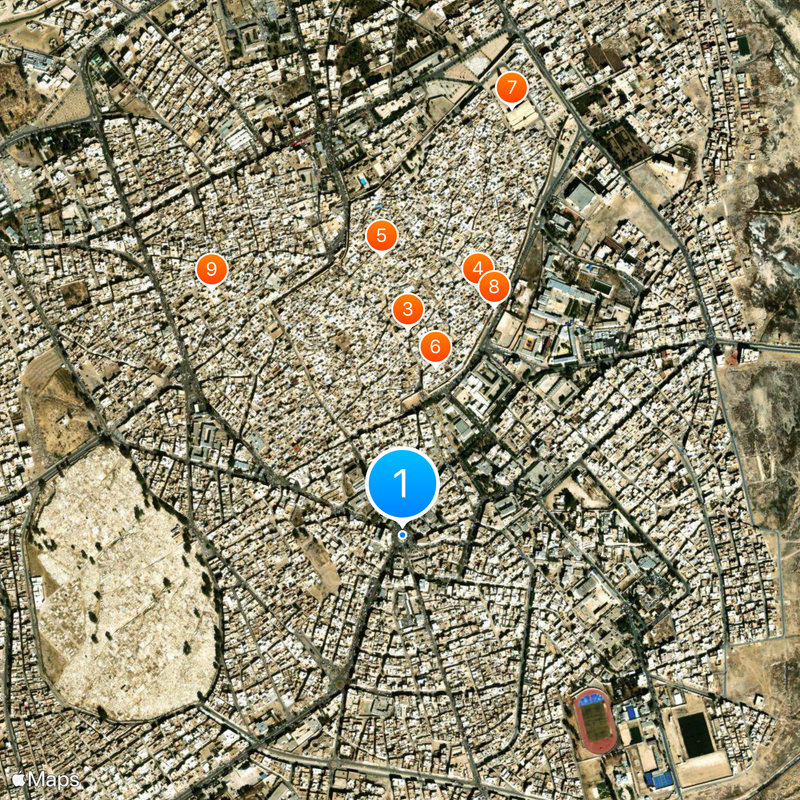Select pin 9 on the map
Viewport: 800px width, 800px height.
click(211, 269)
